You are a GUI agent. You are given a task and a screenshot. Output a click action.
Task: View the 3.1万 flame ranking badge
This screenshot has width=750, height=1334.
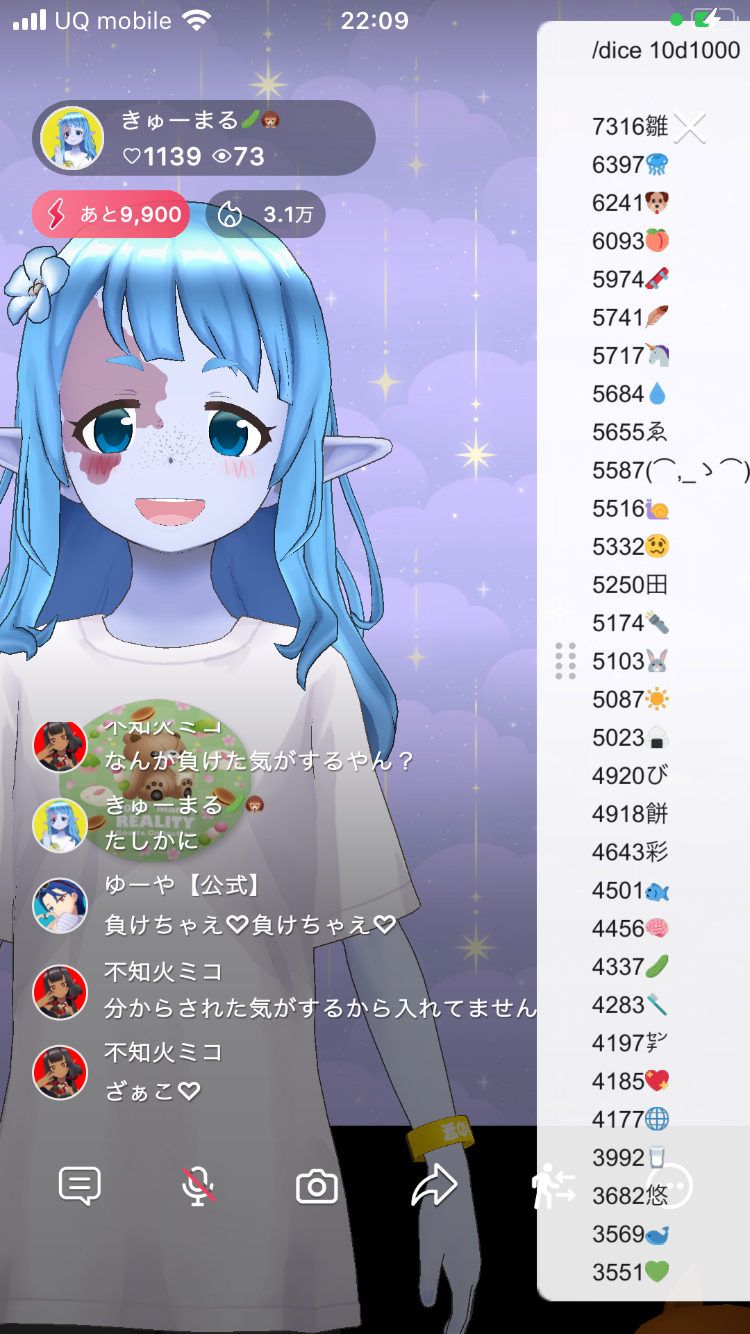coord(265,214)
